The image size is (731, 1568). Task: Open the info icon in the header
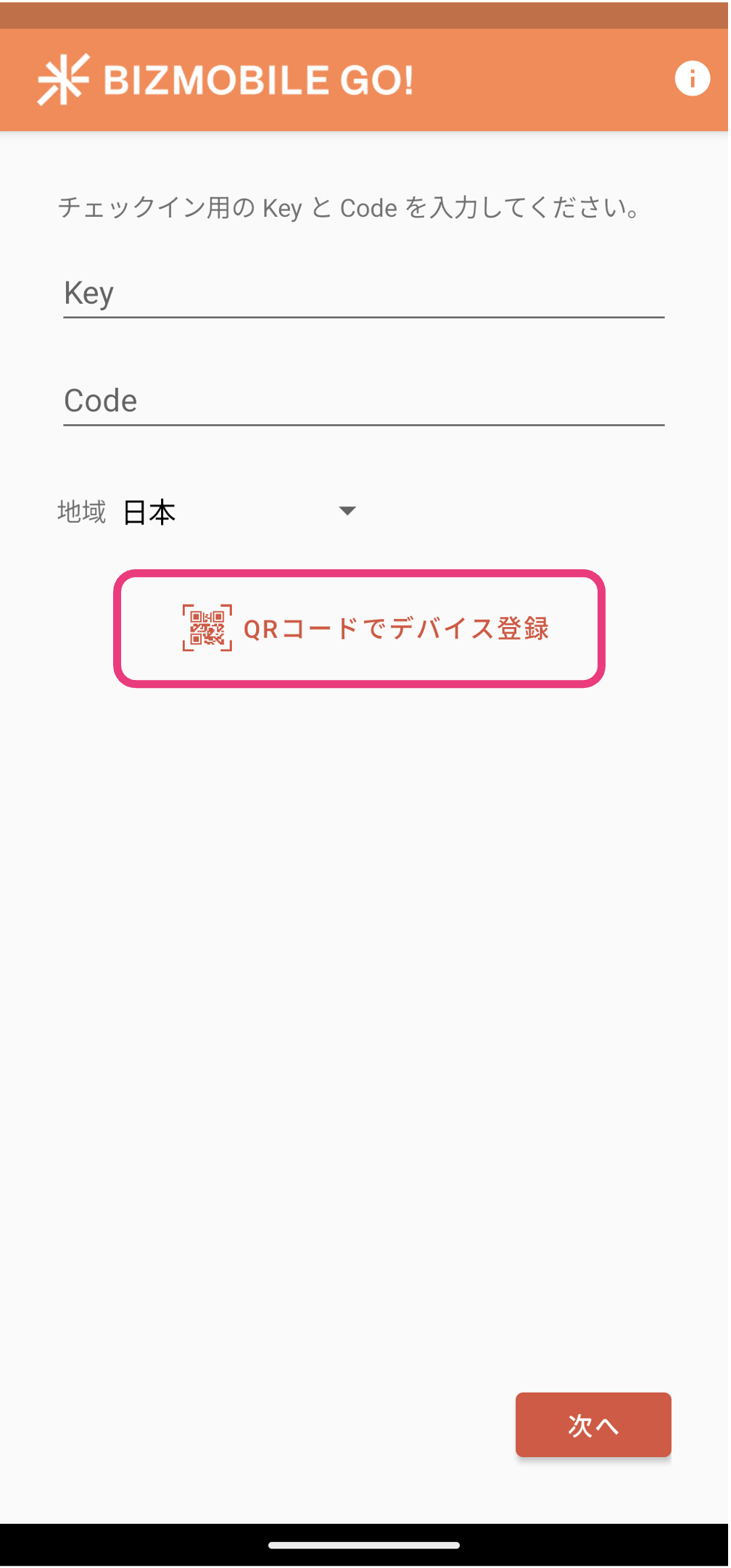tap(692, 78)
